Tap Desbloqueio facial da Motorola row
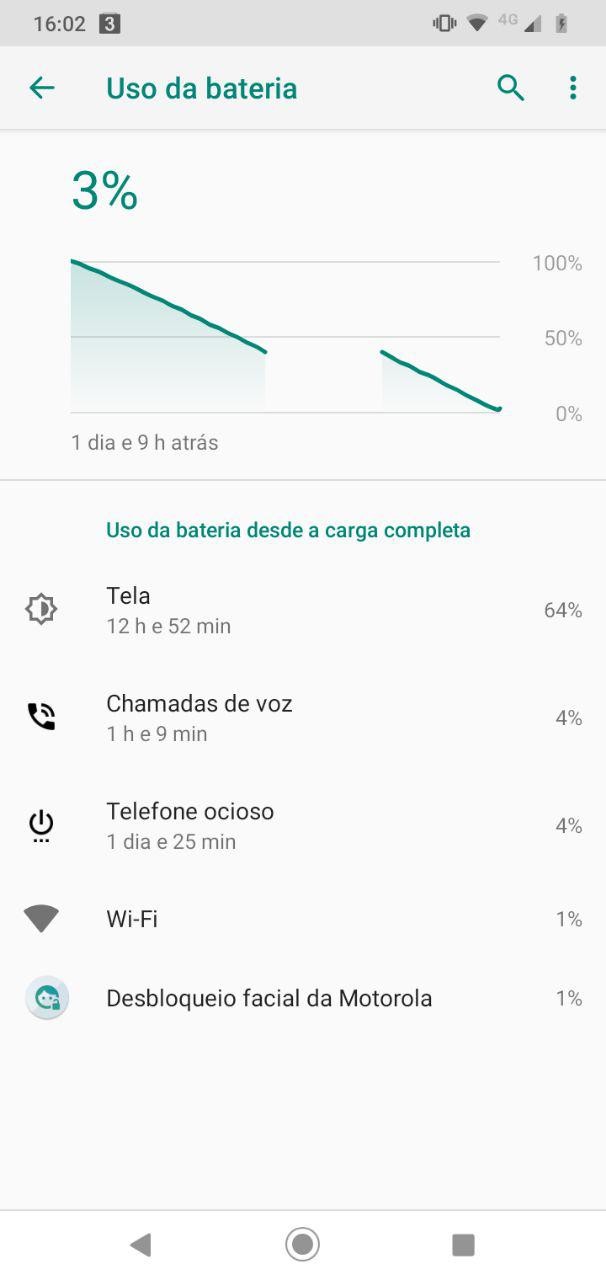 (x=303, y=998)
